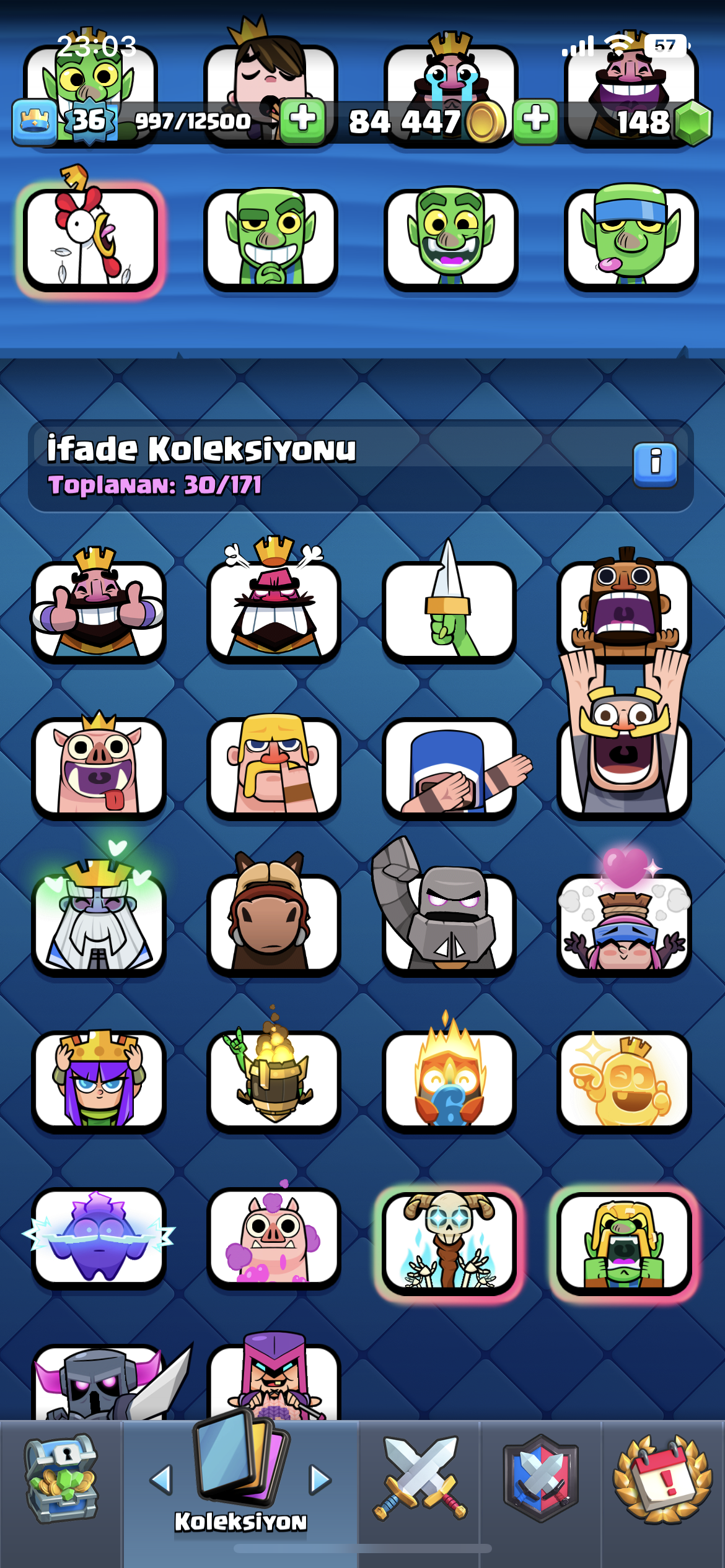Tap the green plus beside gold coins
Viewport: 725px width, 1568px height.
click(536, 120)
